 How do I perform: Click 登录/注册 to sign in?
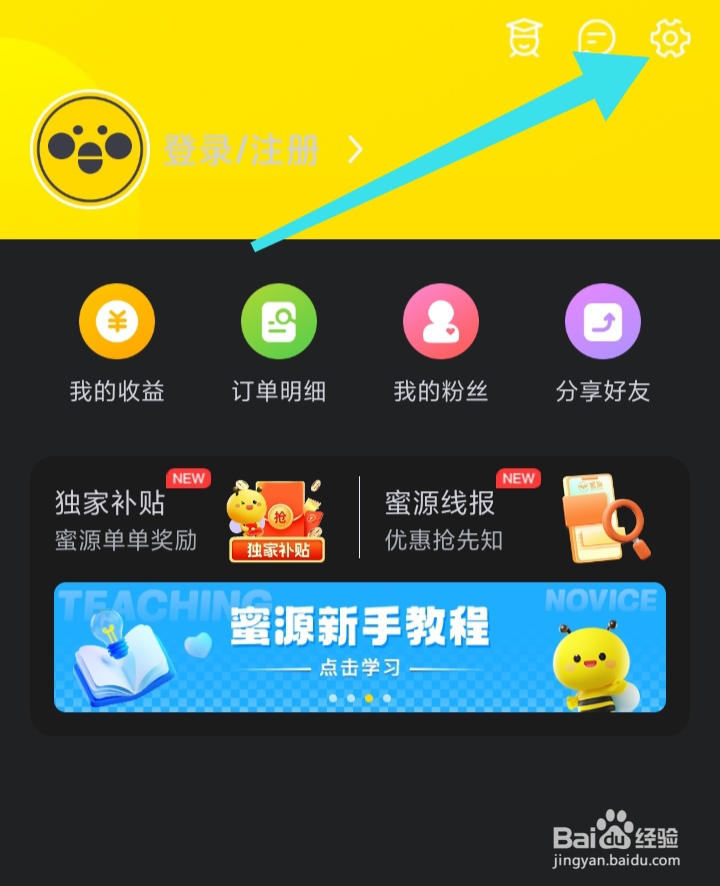point(240,148)
